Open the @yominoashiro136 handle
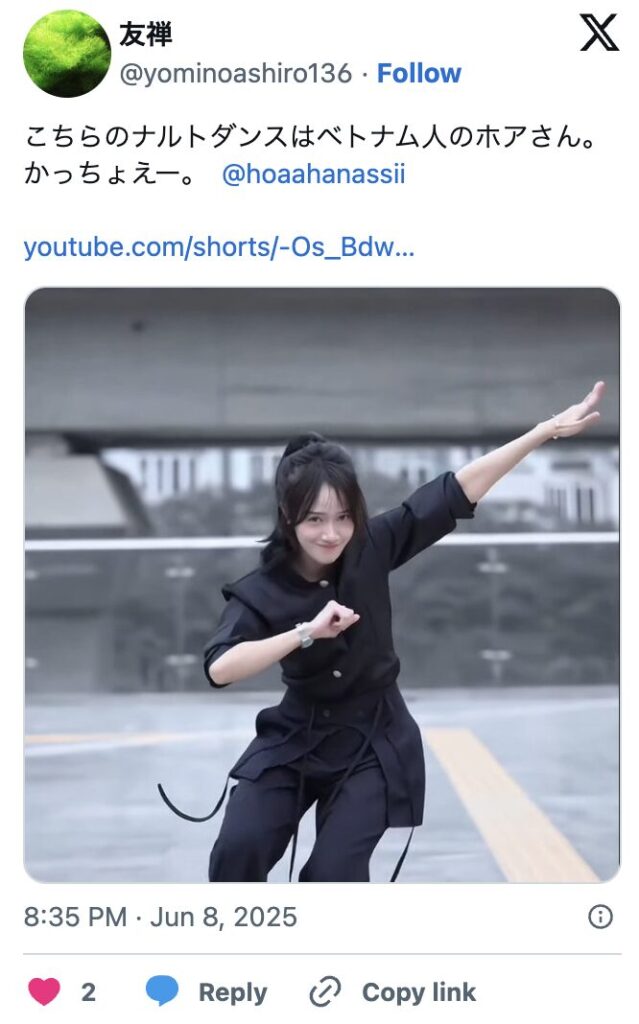This screenshot has width=639, height=1024. (x=236, y=74)
